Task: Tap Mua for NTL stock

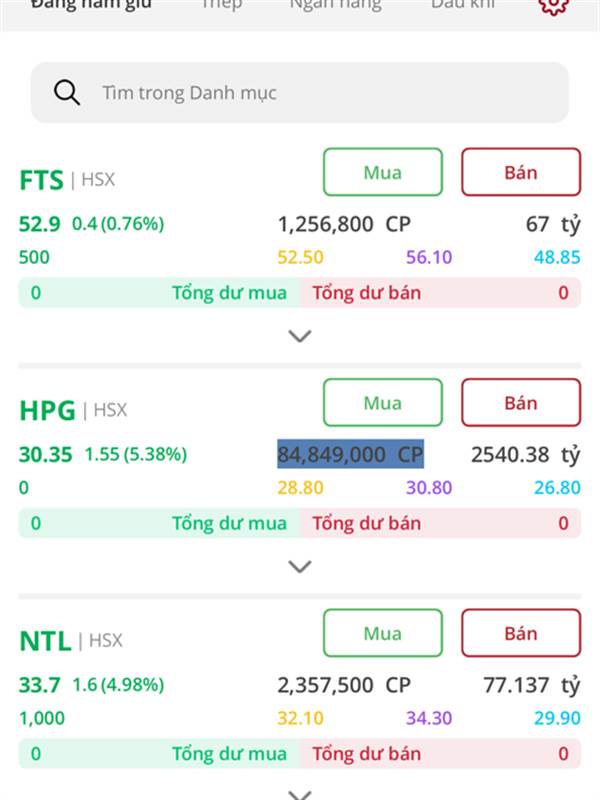Action: click(x=382, y=633)
